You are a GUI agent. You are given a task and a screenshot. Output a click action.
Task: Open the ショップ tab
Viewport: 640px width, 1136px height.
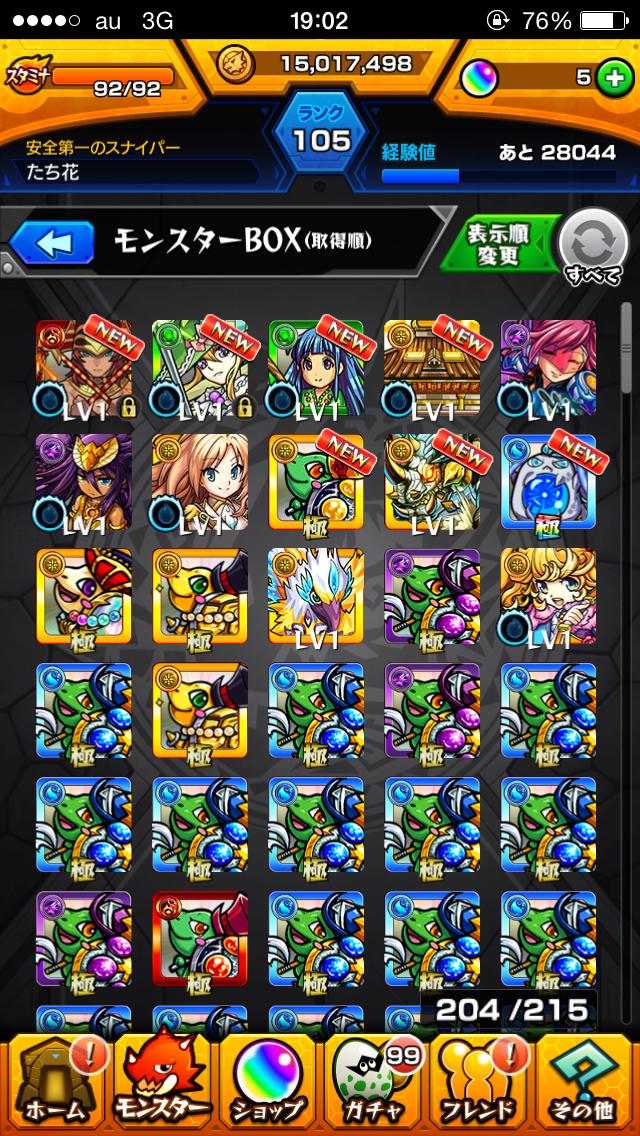click(268, 1084)
